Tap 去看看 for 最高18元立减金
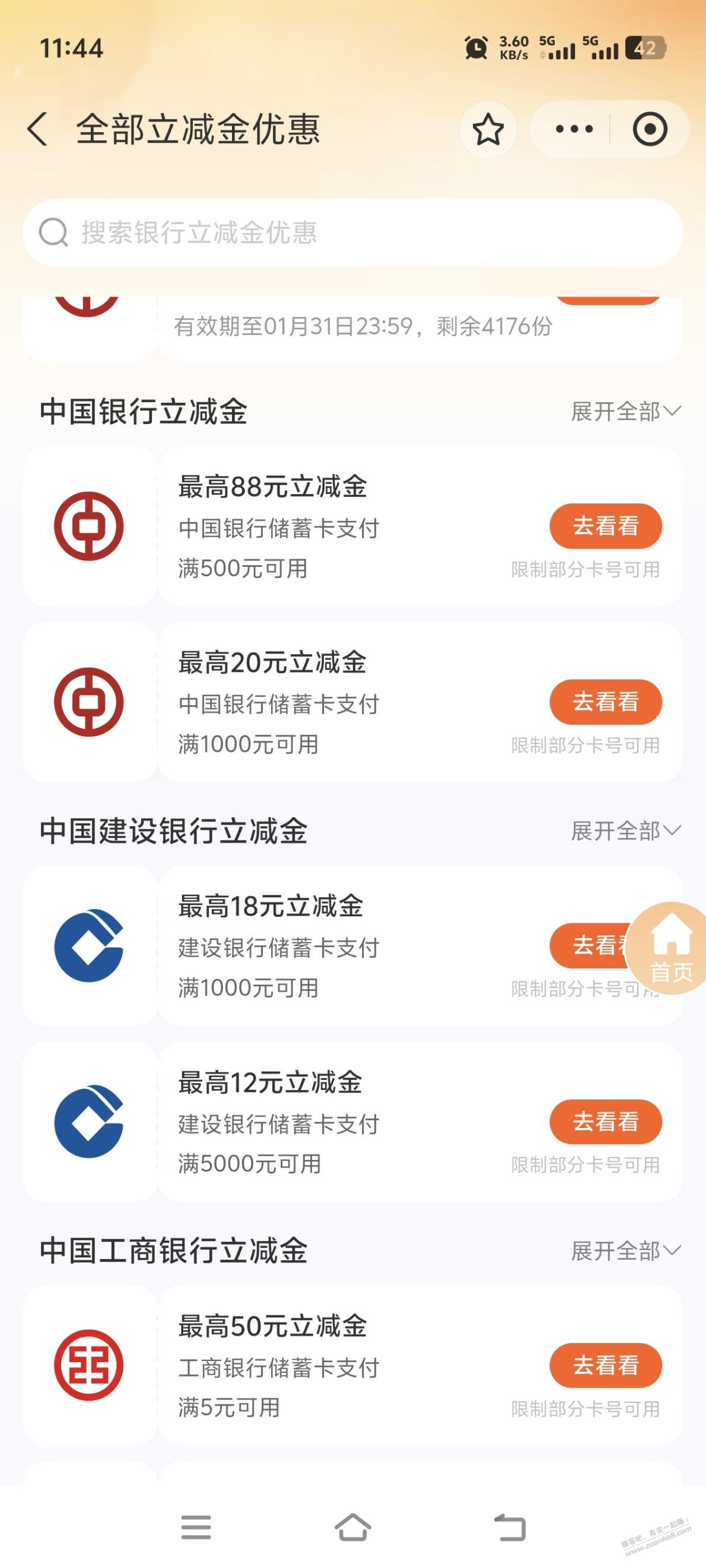 point(588,945)
